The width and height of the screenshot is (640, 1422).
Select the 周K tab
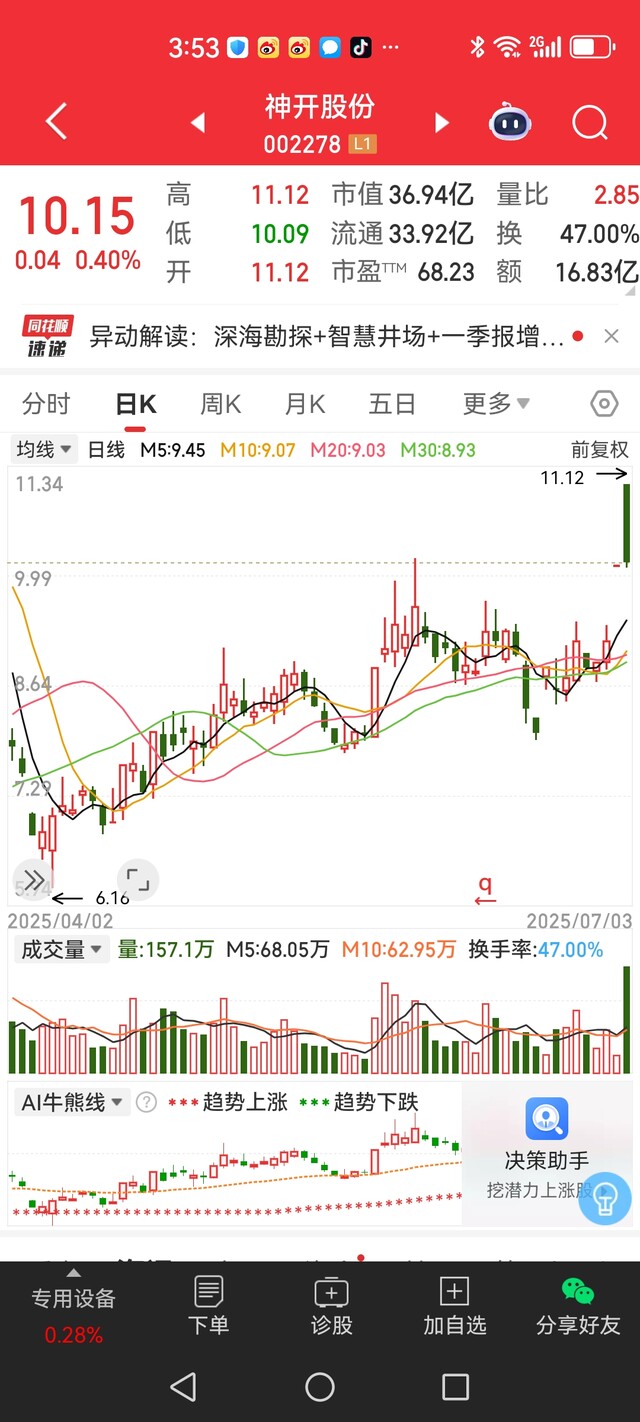[221, 404]
